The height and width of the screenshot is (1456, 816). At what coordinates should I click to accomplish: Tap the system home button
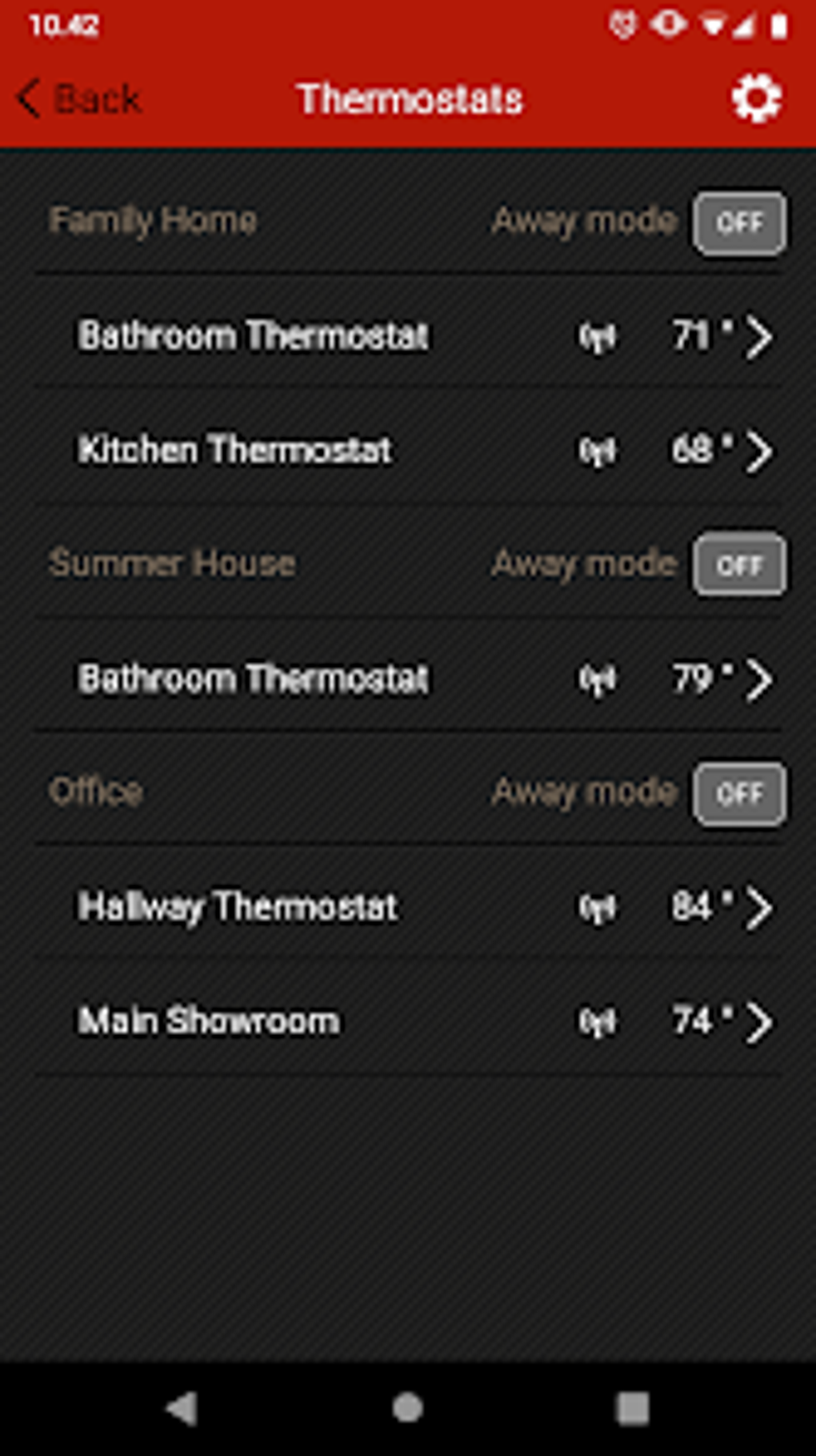coord(408,1406)
